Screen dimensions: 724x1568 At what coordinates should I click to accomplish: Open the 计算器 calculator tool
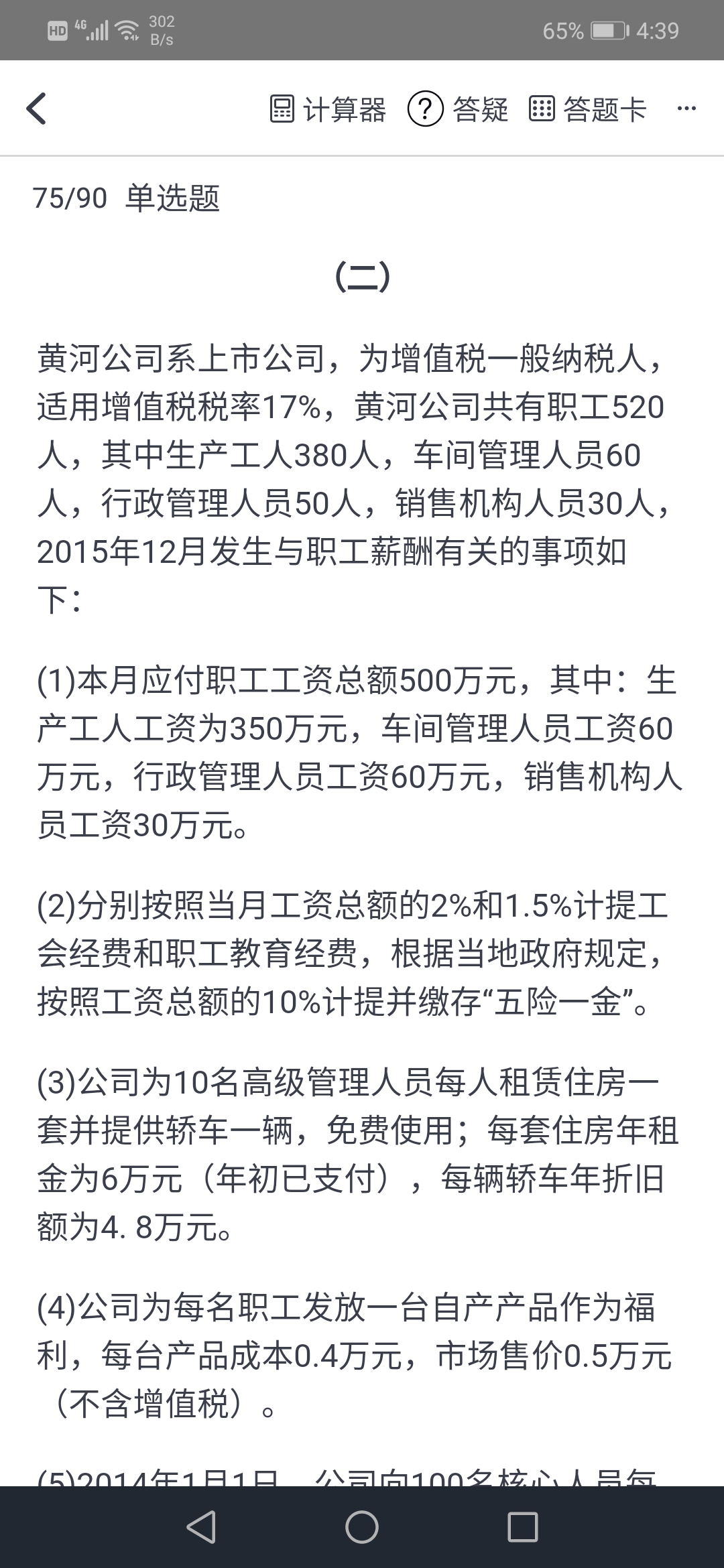pos(328,109)
